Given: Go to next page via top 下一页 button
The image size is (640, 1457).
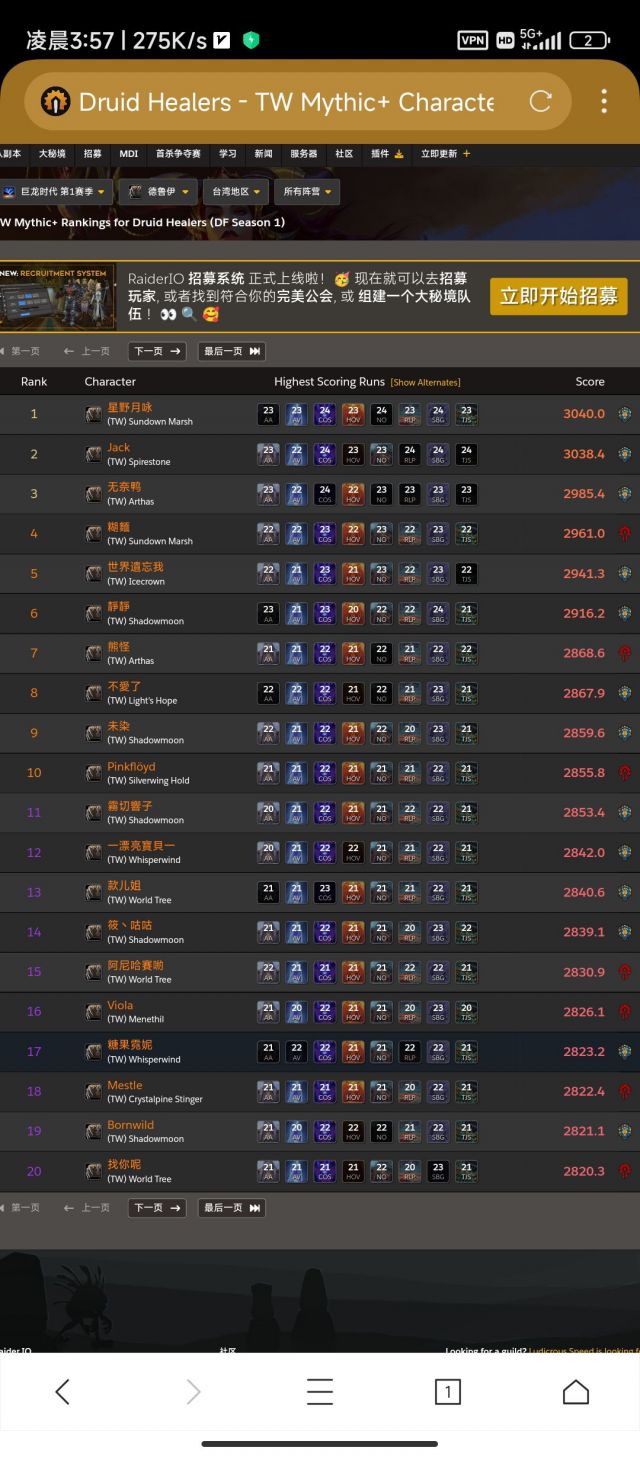Looking at the screenshot, I should point(157,351).
